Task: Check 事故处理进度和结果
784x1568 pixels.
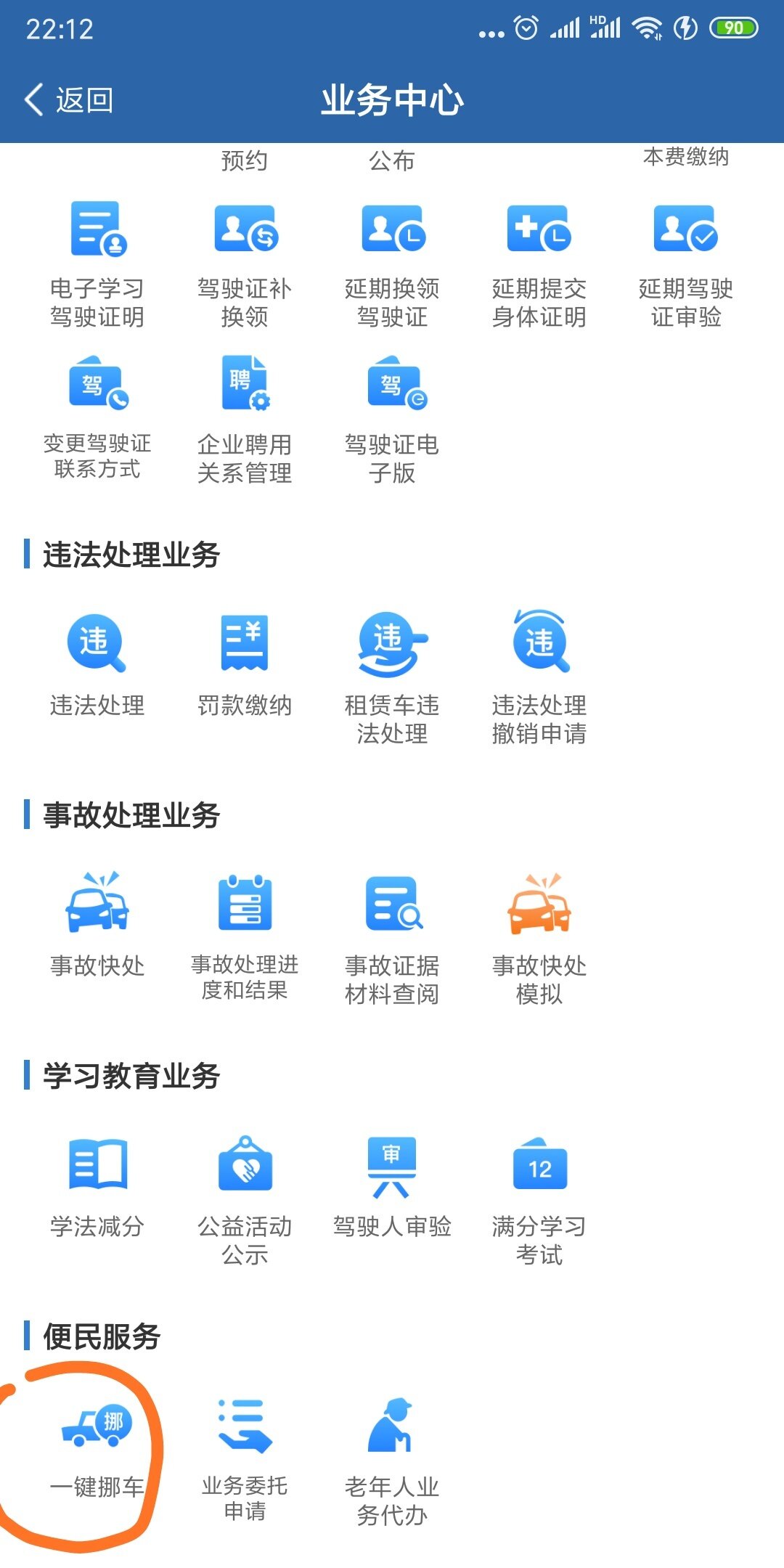Action: 245,936
